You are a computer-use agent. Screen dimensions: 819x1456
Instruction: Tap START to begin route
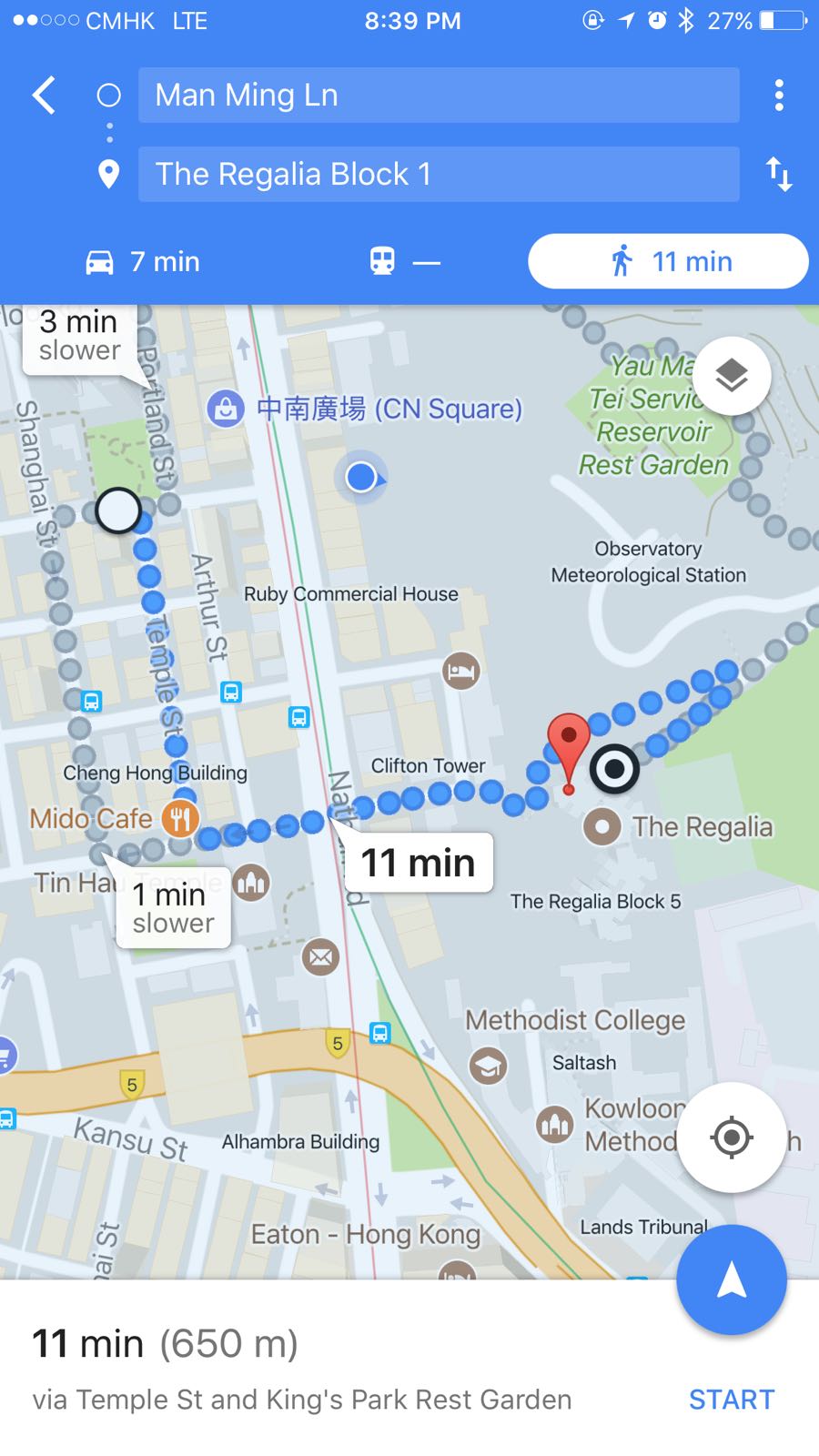(731, 1400)
